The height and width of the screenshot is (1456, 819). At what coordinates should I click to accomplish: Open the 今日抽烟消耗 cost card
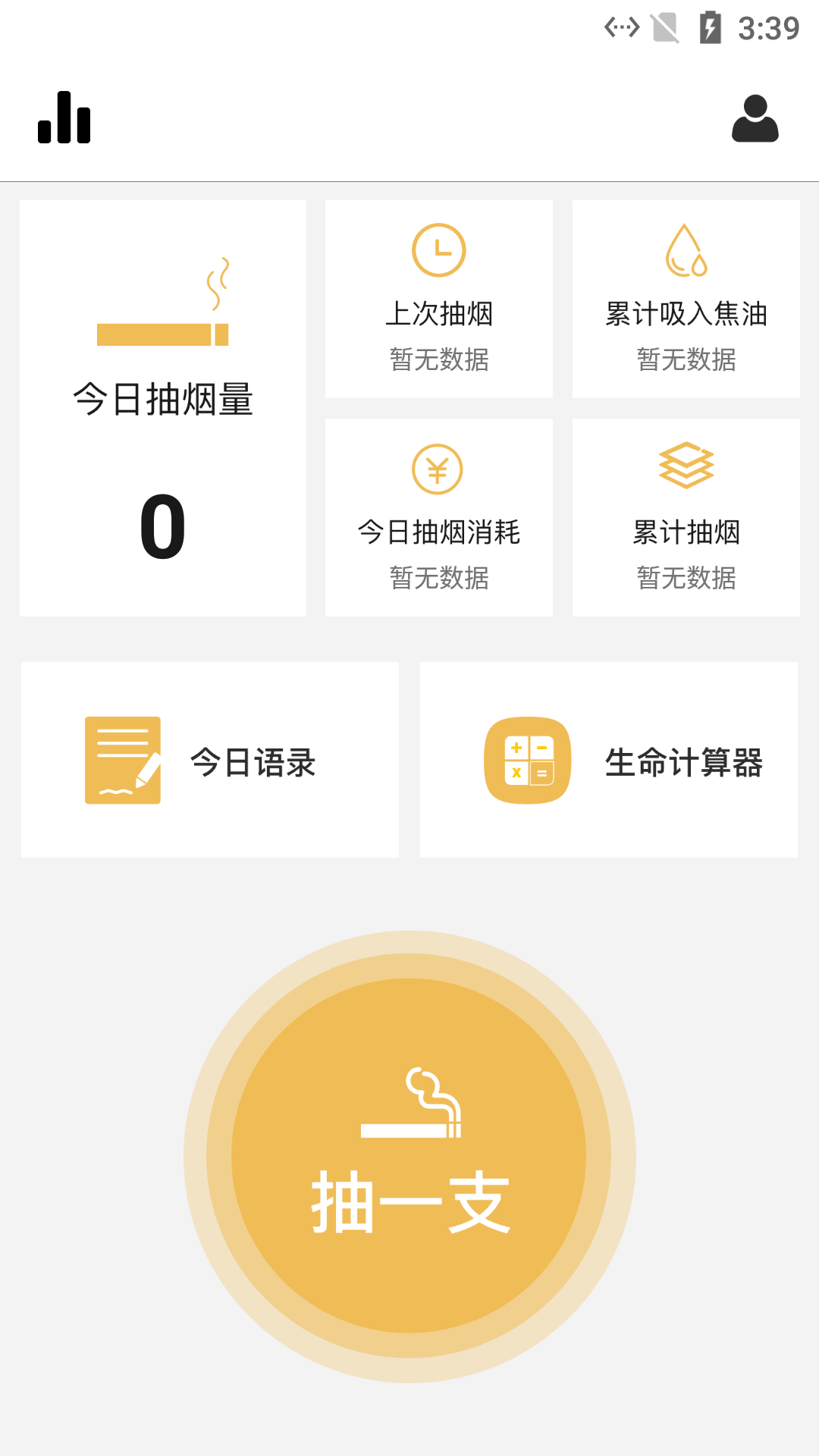[438, 516]
